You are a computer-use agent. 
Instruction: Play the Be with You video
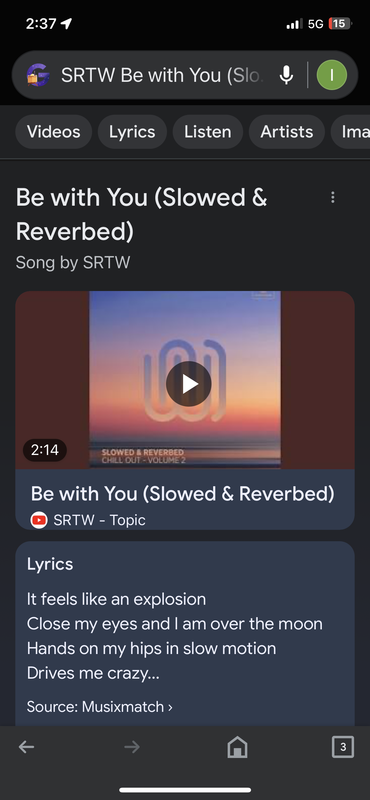pos(188,384)
